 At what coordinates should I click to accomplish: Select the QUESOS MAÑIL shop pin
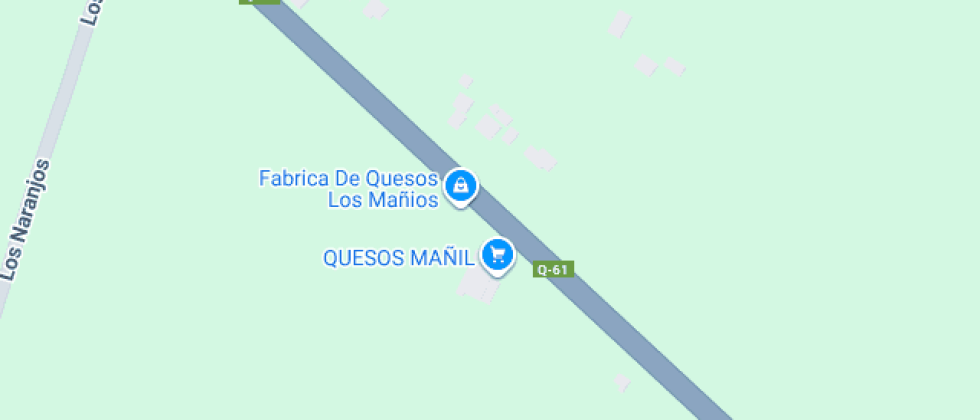tap(497, 255)
